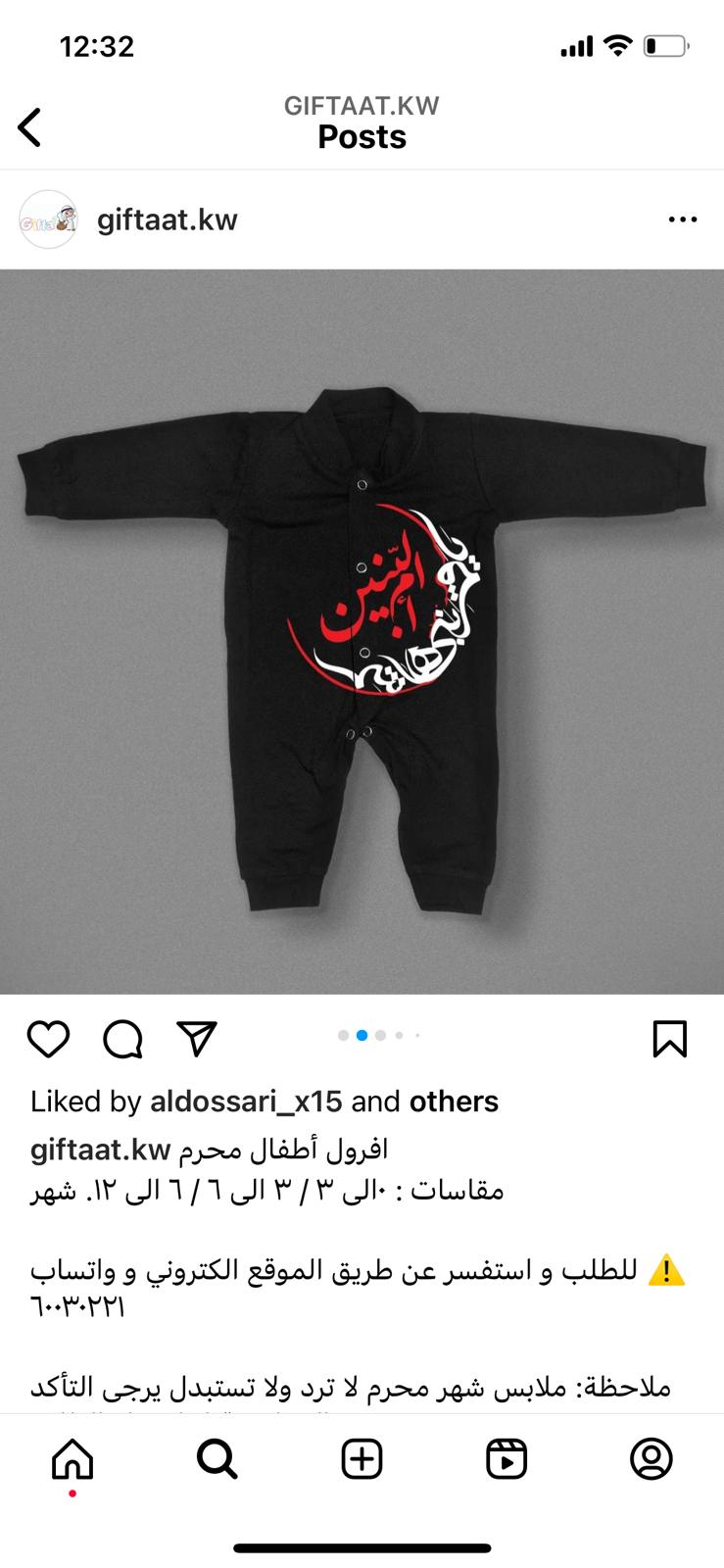Tap the baby romper post image

tap(362, 632)
